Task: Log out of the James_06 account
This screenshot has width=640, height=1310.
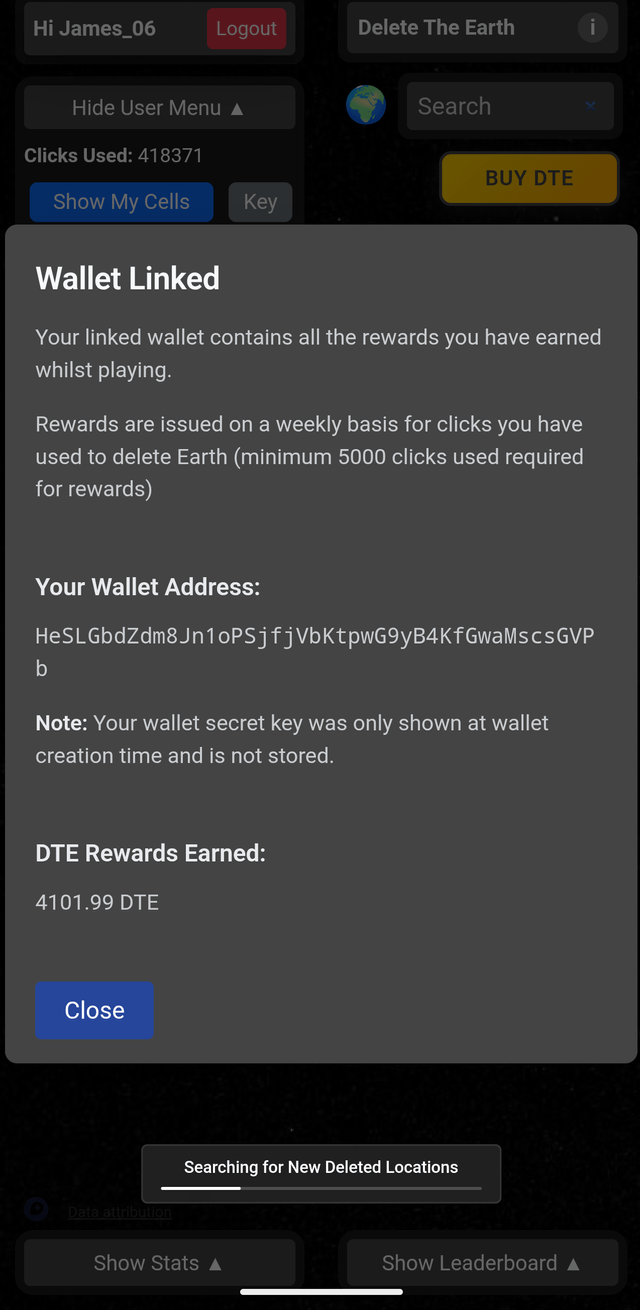Action: click(x=246, y=29)
